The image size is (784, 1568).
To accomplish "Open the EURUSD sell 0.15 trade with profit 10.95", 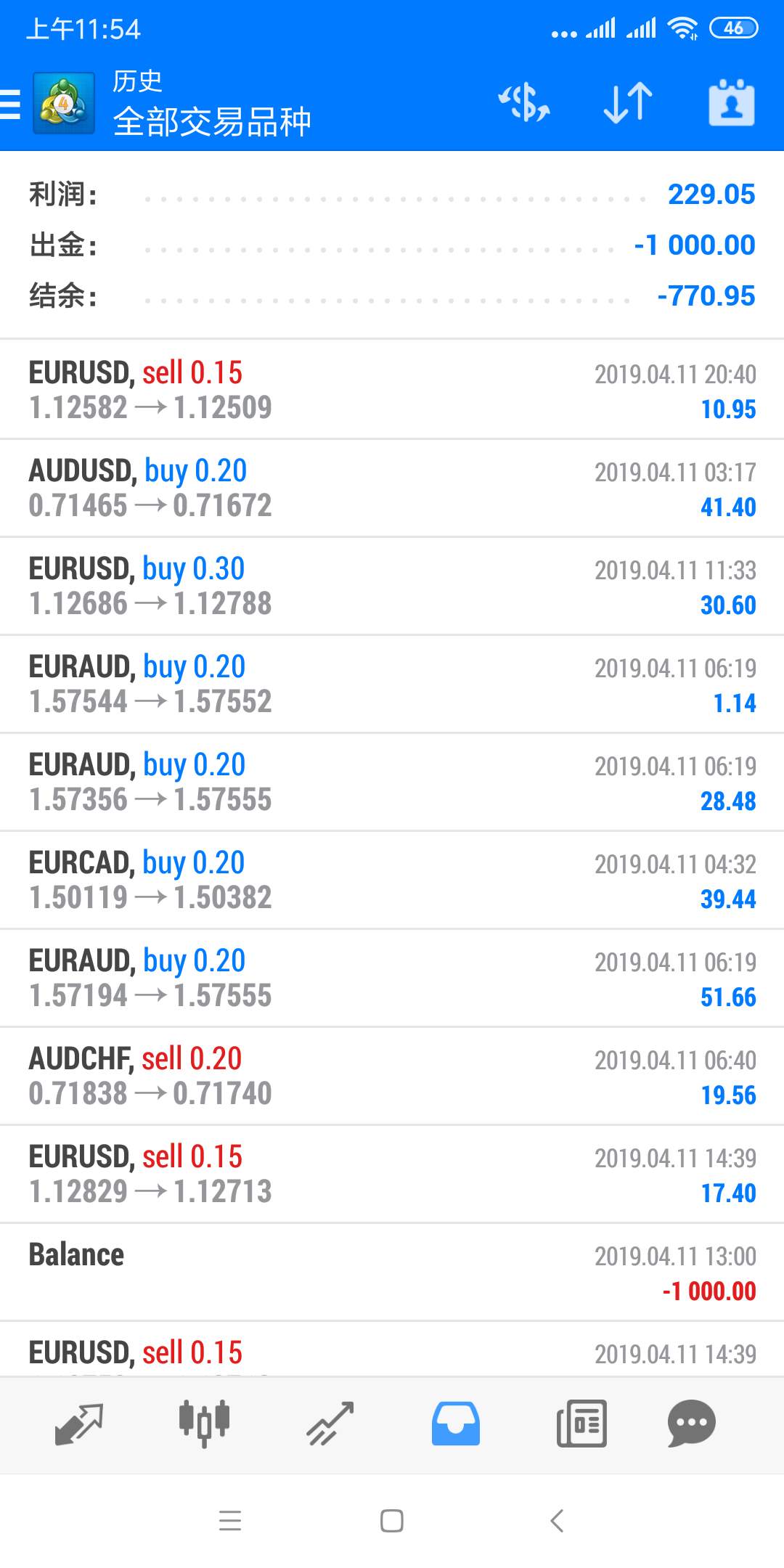I will tap(392, 390).
